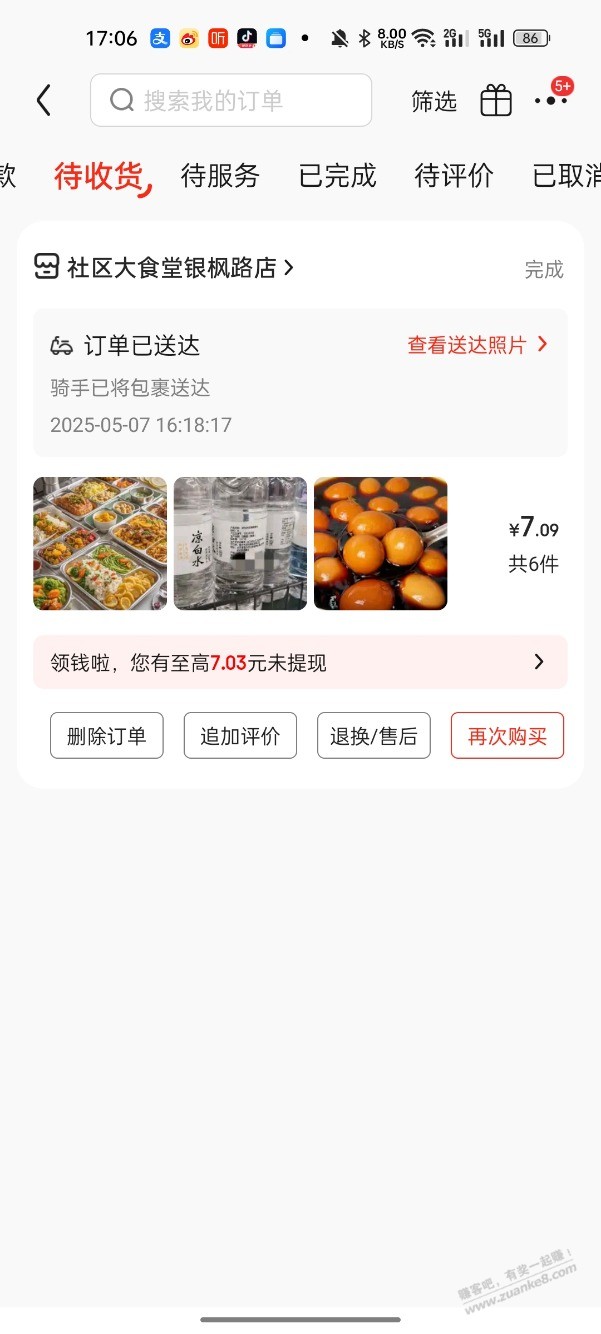Image resolution: width=601 pixels, height=1334 pixels.
Task: Tap 追加评价 to add a review
Action: (x=240, y=736)
